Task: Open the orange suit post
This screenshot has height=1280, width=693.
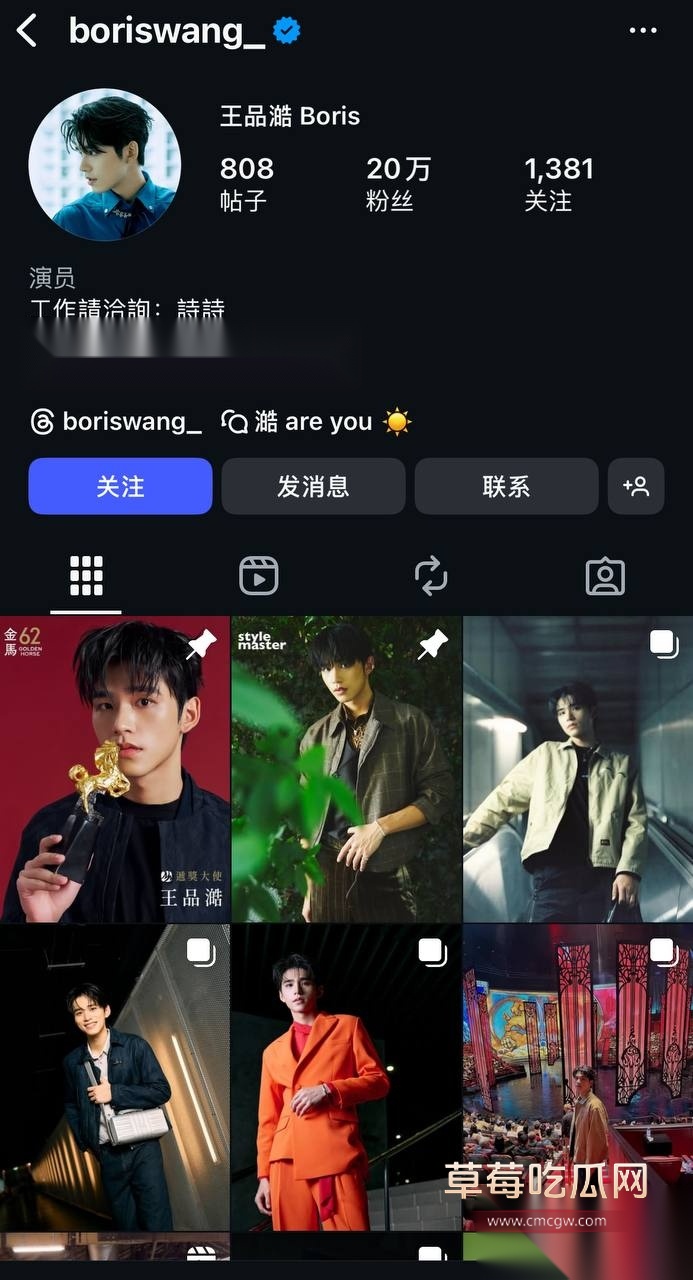Action: [x=346, y=1077]
